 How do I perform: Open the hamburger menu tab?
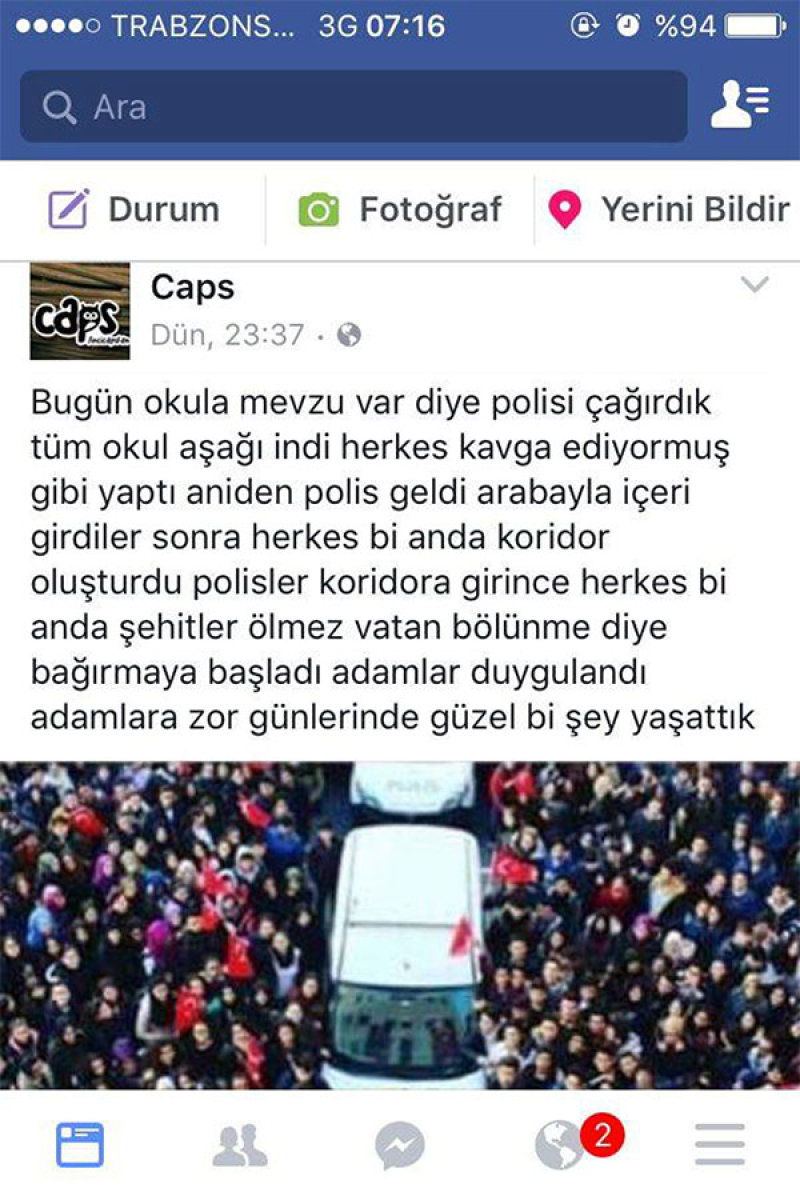[x=720, y=1145]
